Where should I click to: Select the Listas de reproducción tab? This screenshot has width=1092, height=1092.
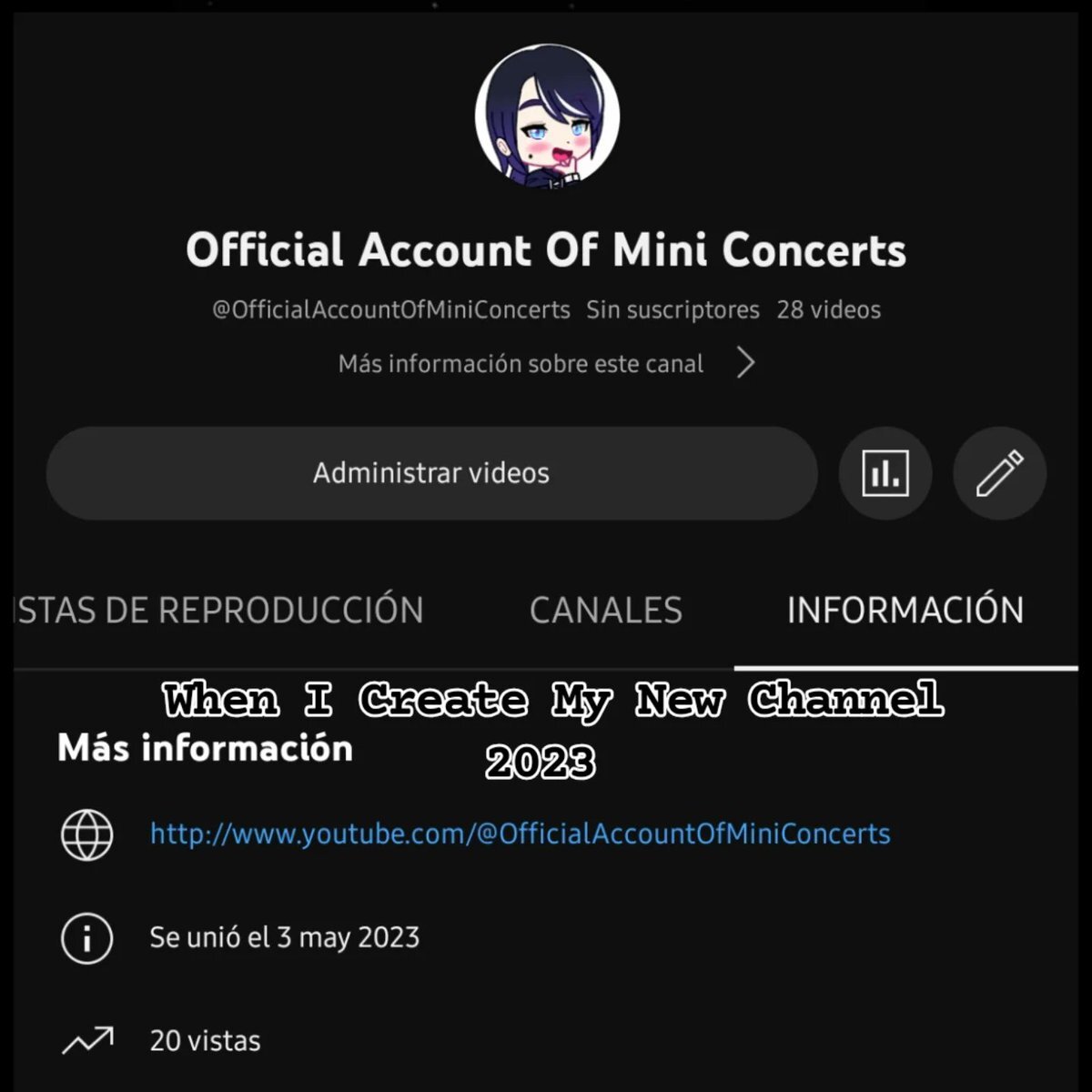coord(218,611)
